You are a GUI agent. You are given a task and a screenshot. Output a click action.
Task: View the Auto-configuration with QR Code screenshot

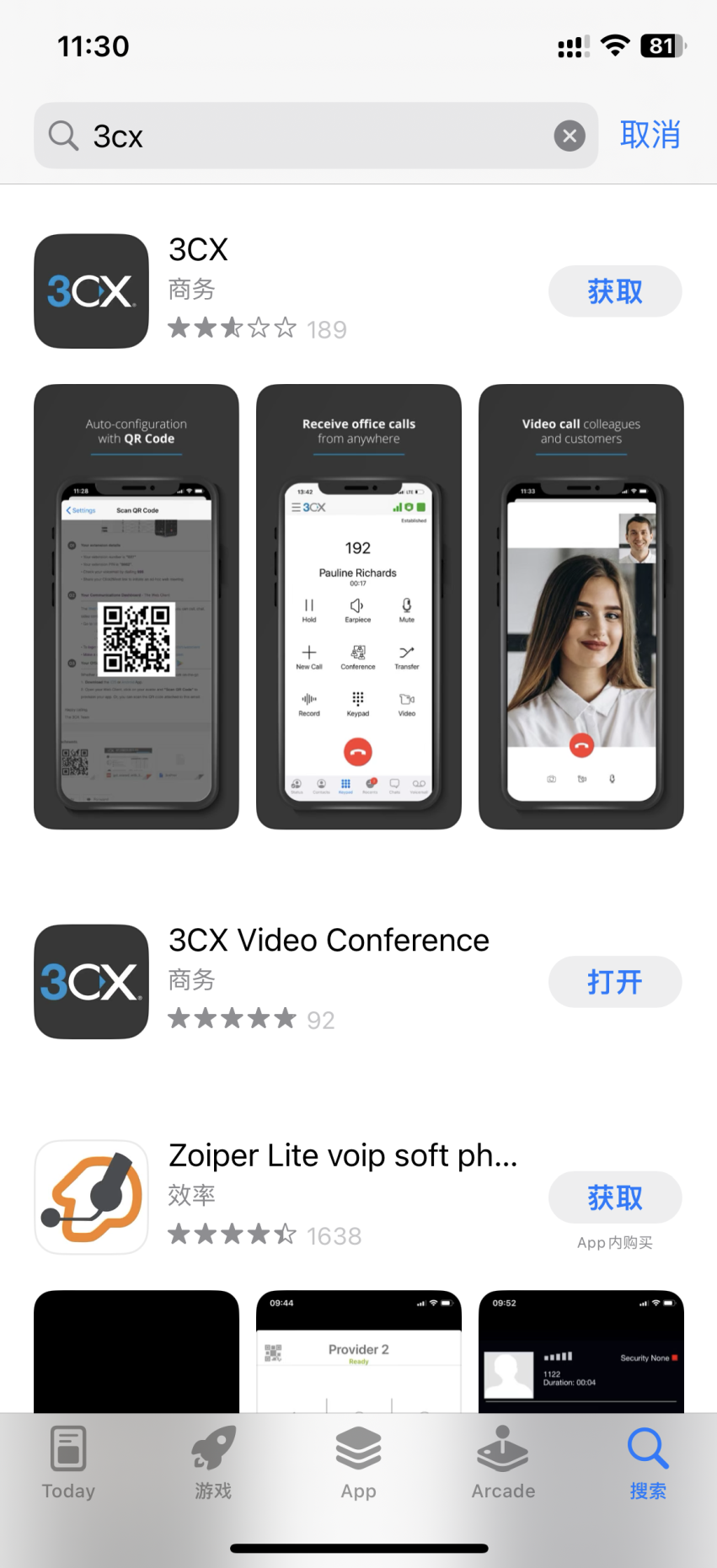point(136,607)
